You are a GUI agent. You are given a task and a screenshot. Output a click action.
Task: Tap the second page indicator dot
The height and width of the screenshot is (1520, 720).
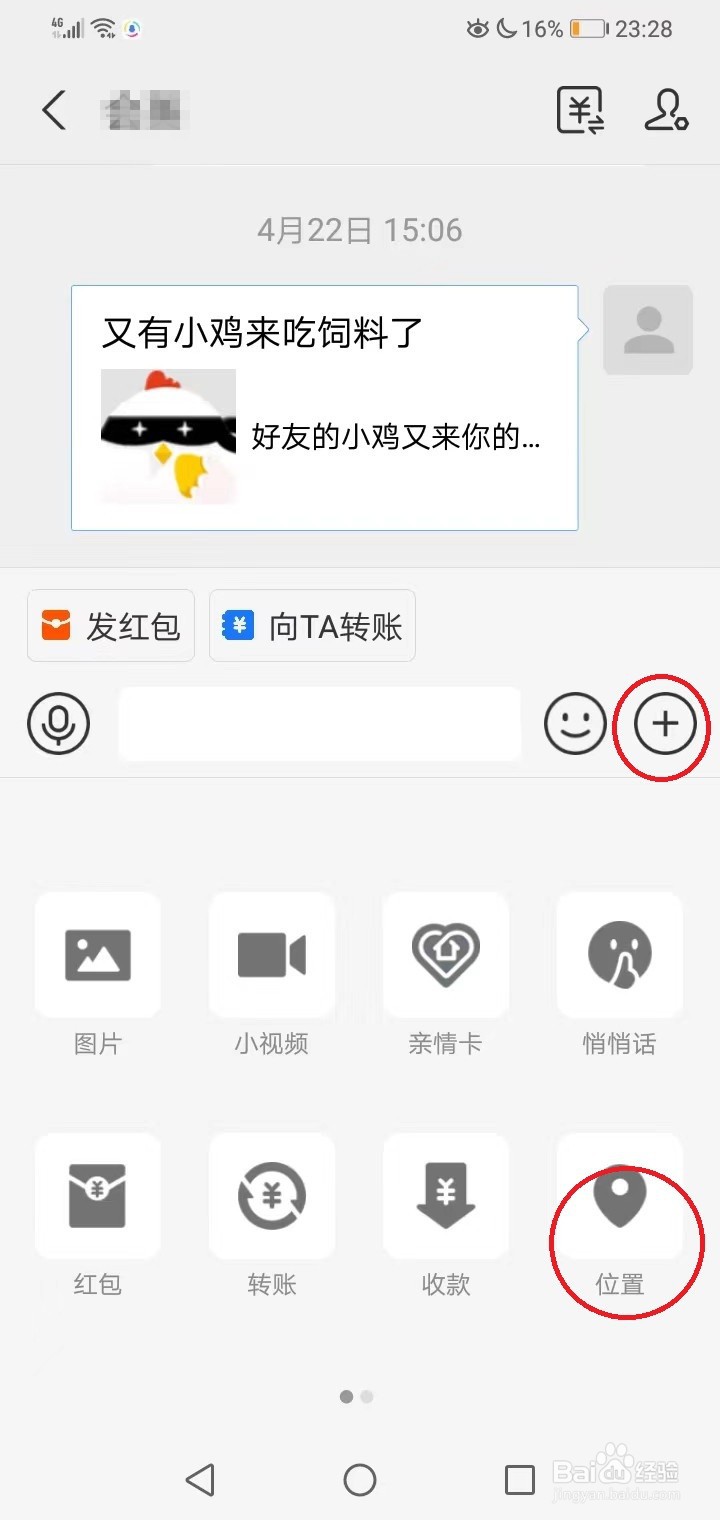coord(367,1397)
